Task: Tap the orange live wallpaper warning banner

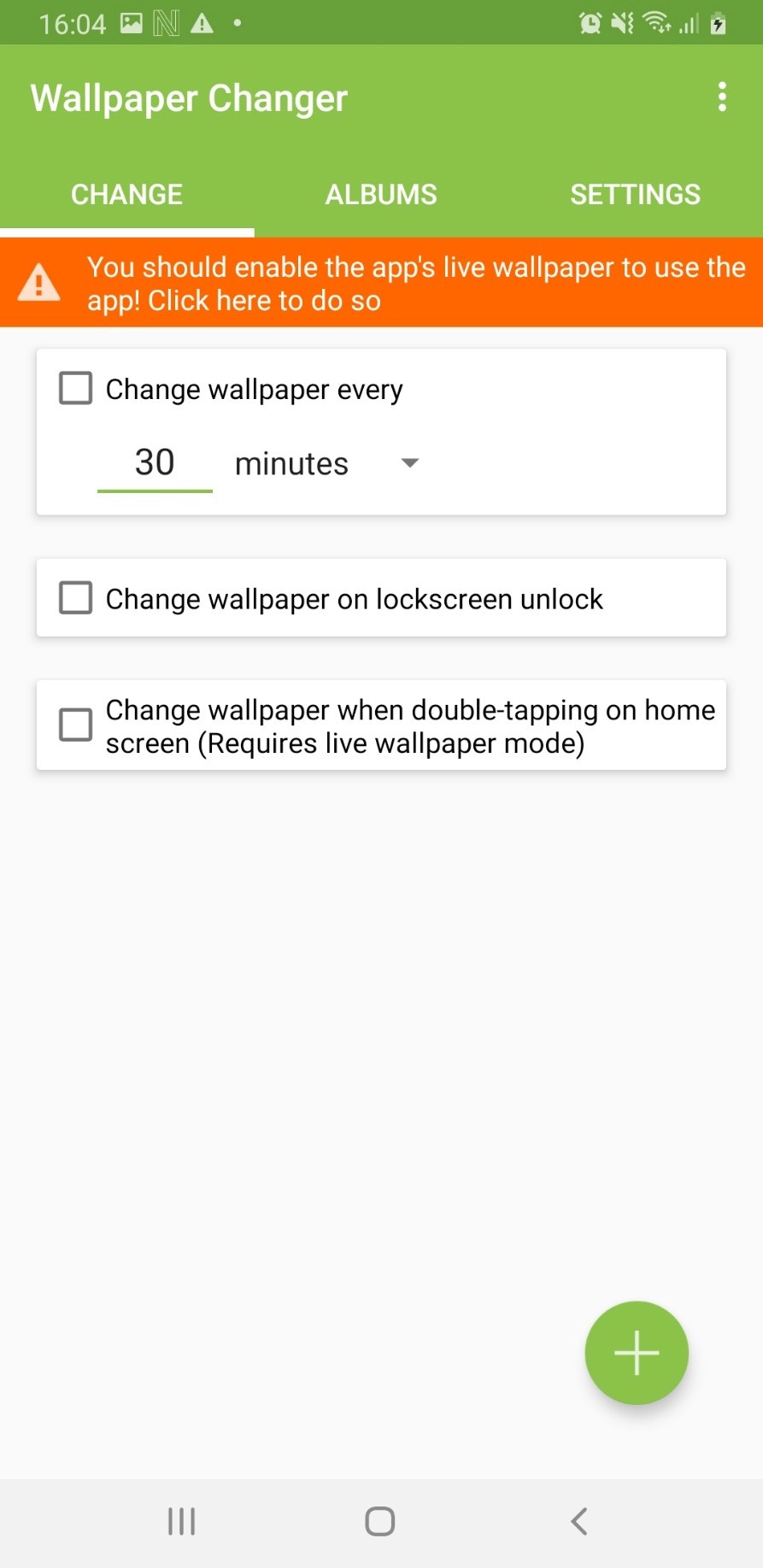Action: (381, 283)
